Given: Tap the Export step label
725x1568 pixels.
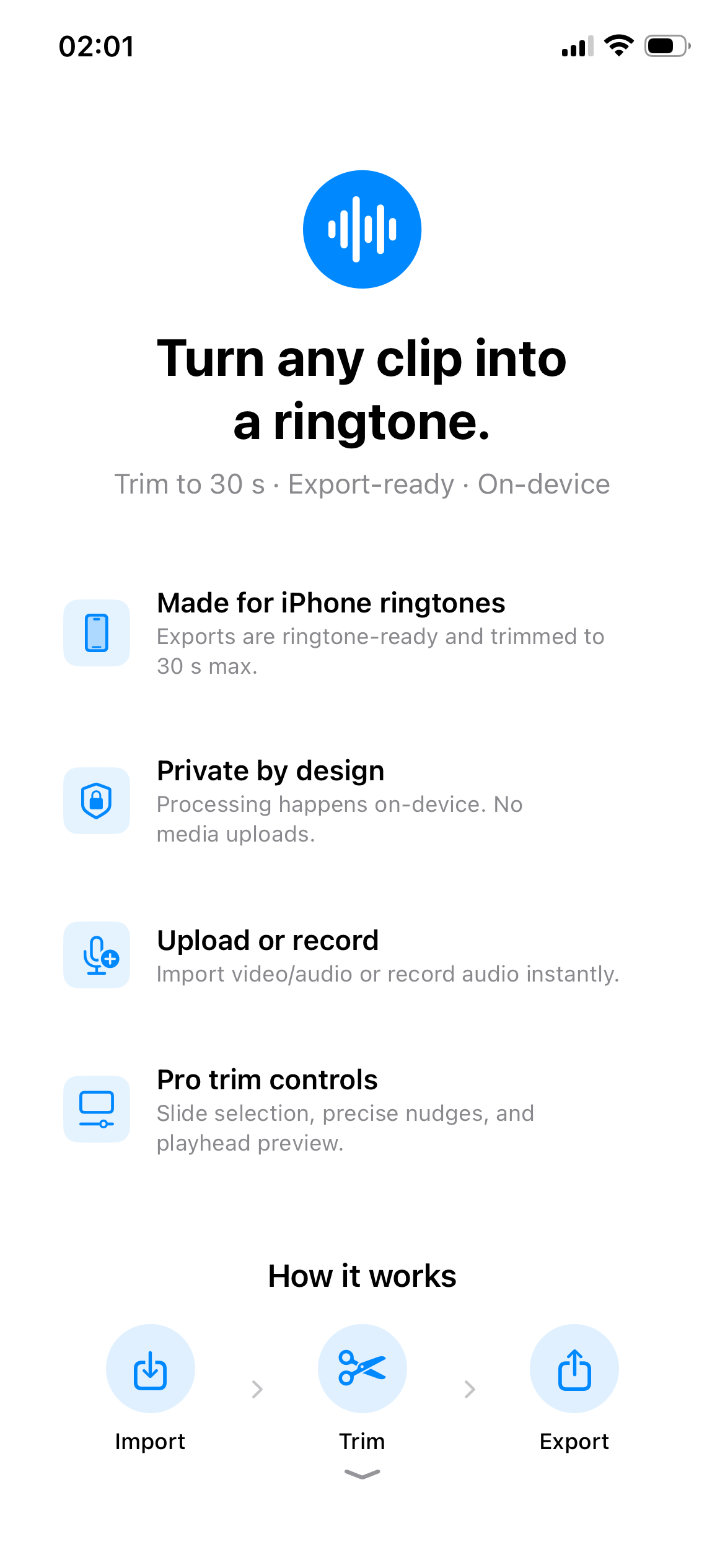Looking at the screenshot, I should coord(574,1440).
